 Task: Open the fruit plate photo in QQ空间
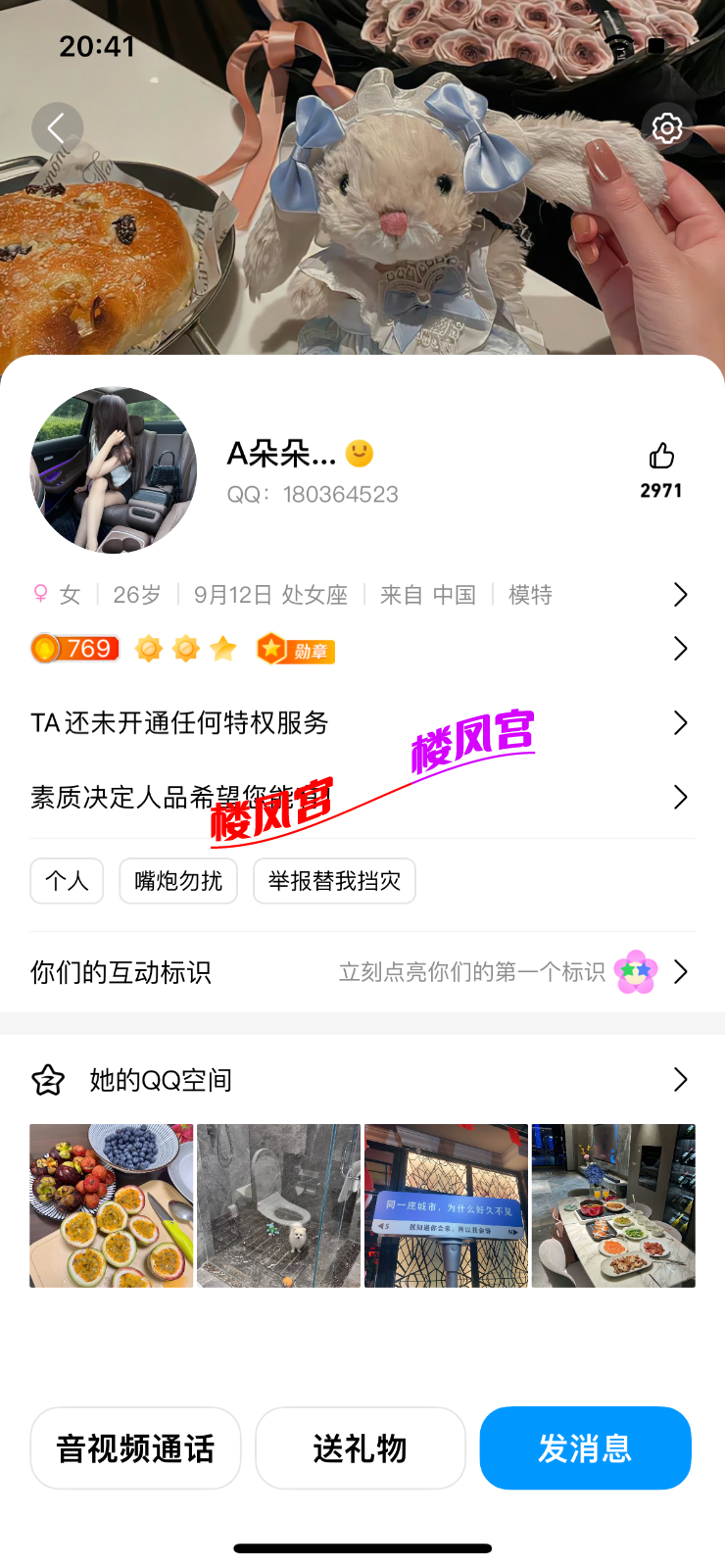point(112,1205)
